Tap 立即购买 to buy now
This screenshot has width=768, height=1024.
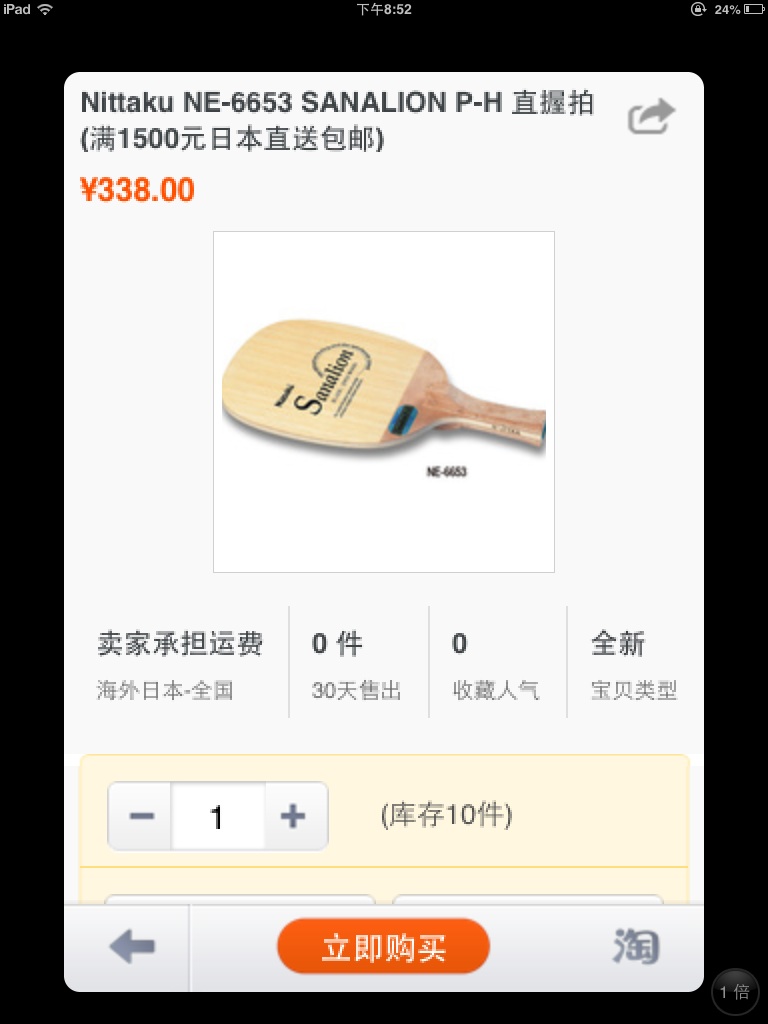[383, 945]
